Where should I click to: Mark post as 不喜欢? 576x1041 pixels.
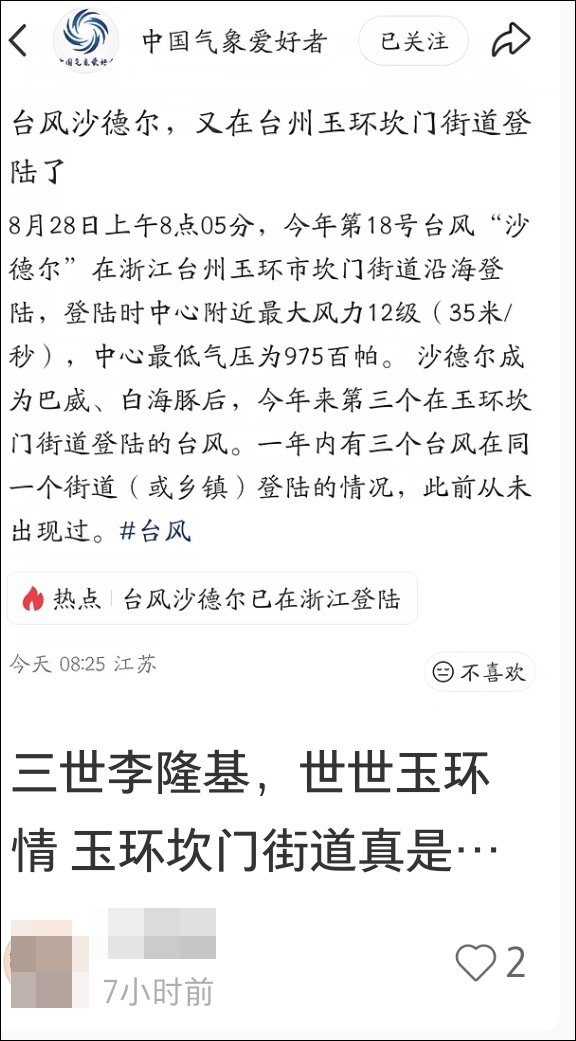[x=480, y=672]
